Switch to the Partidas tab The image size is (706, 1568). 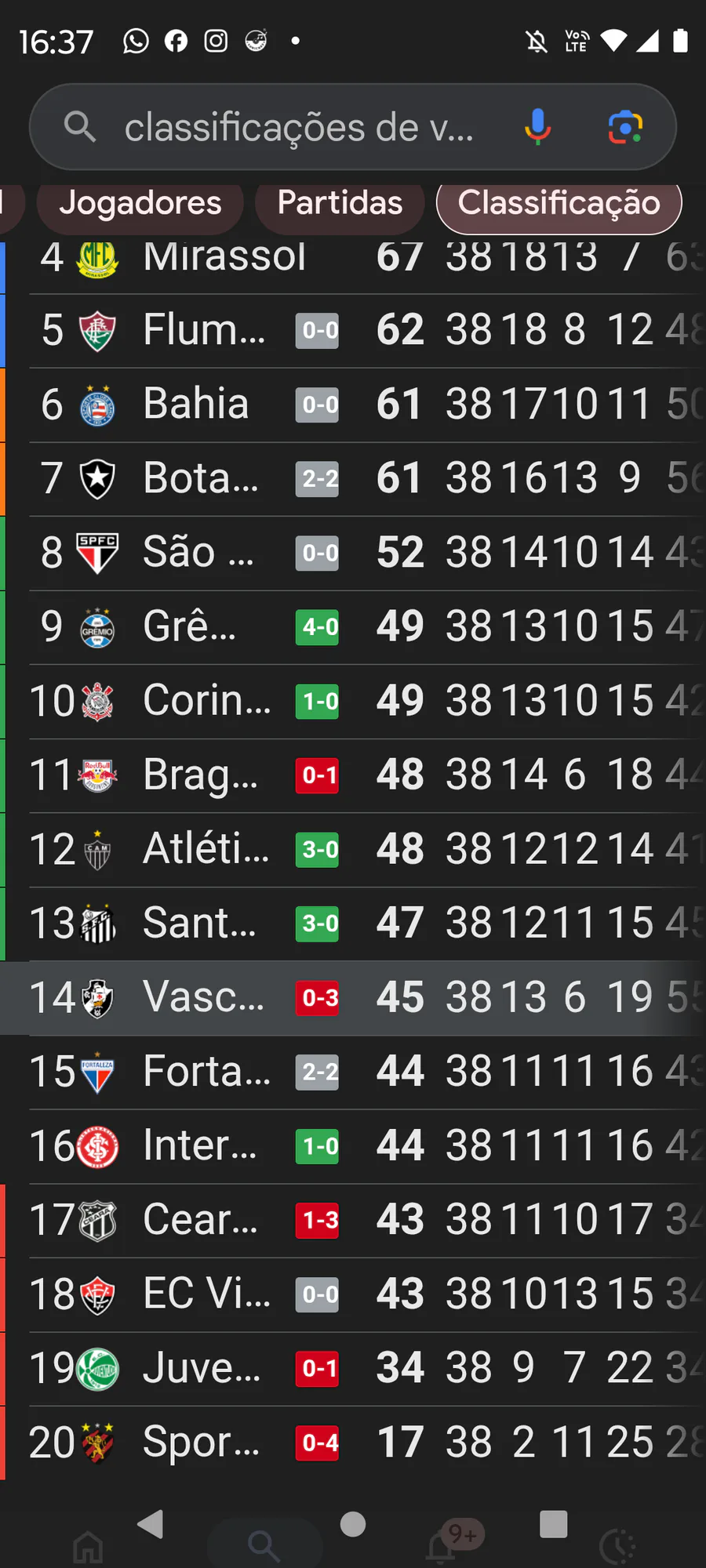(340, 203)
